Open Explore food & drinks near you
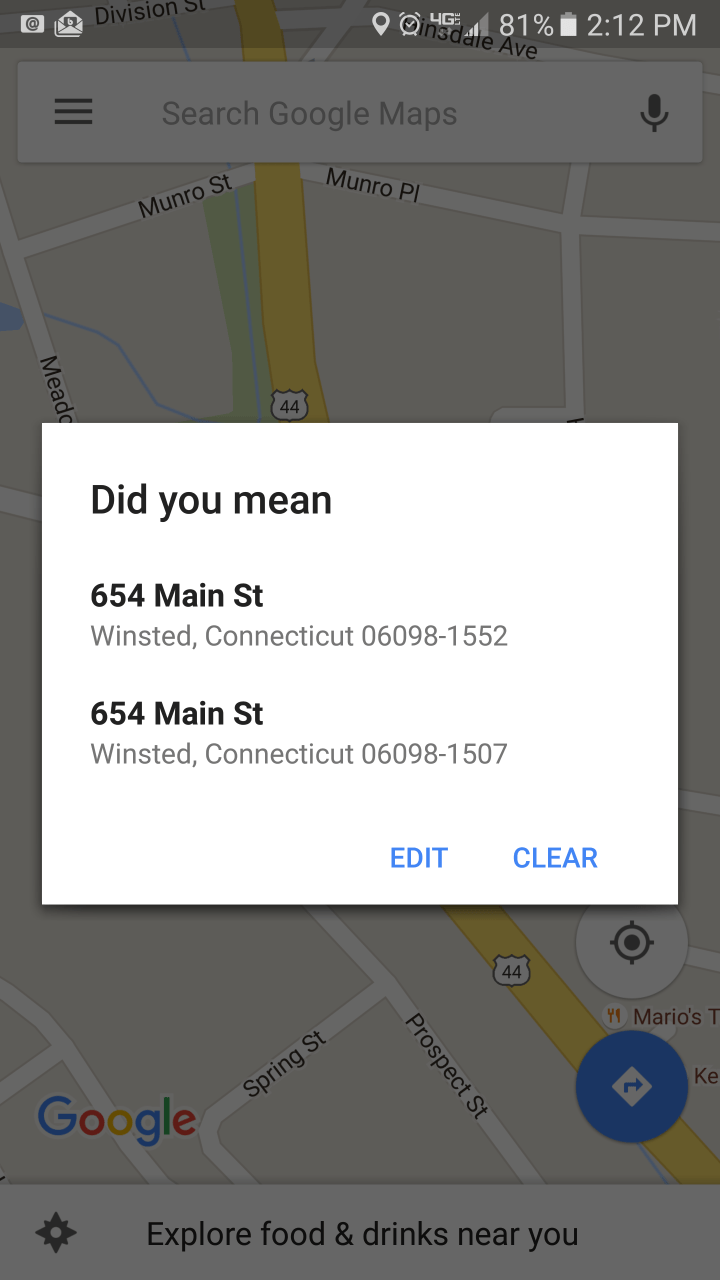This screenshot has height=1280, width=720. click(362, 1233)
